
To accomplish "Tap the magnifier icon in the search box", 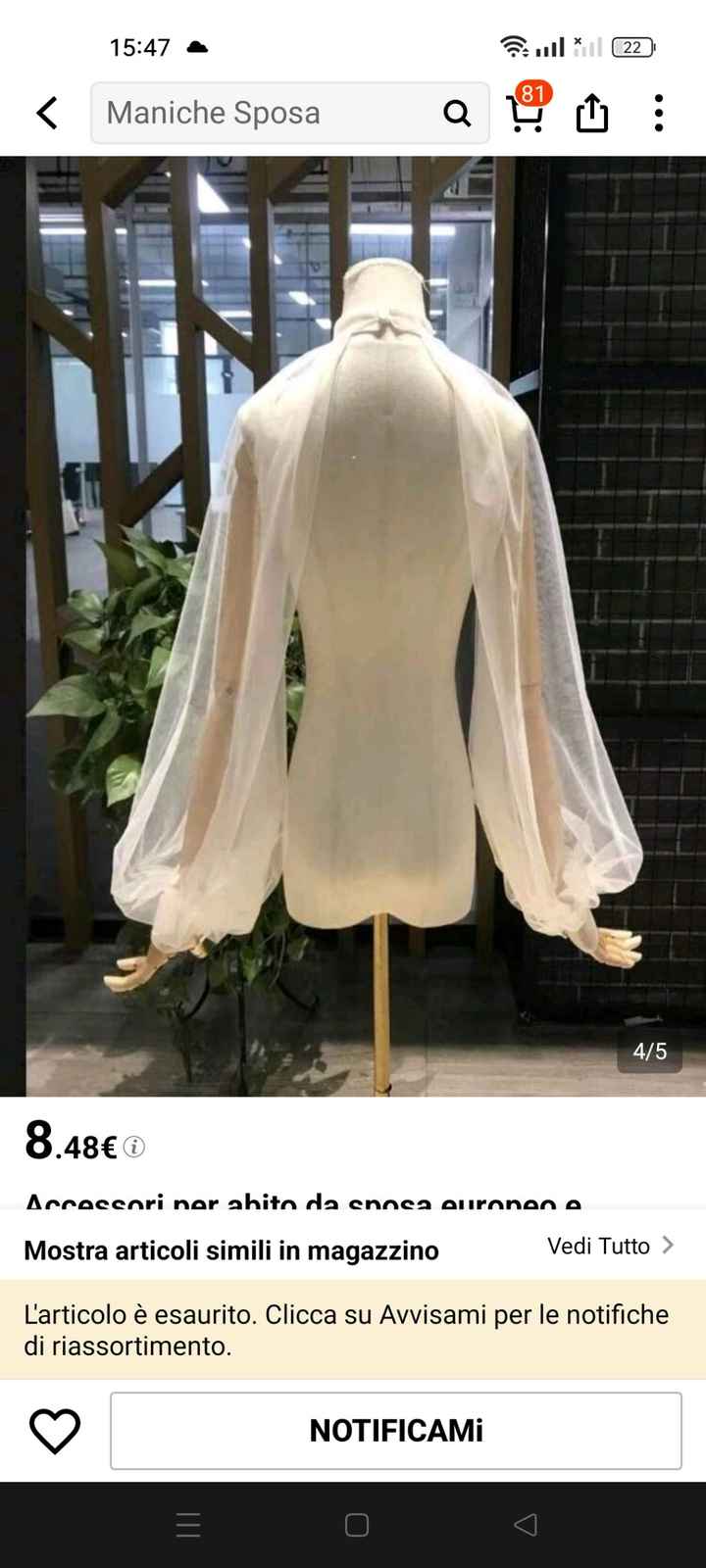I will click(x=457, y=114).
